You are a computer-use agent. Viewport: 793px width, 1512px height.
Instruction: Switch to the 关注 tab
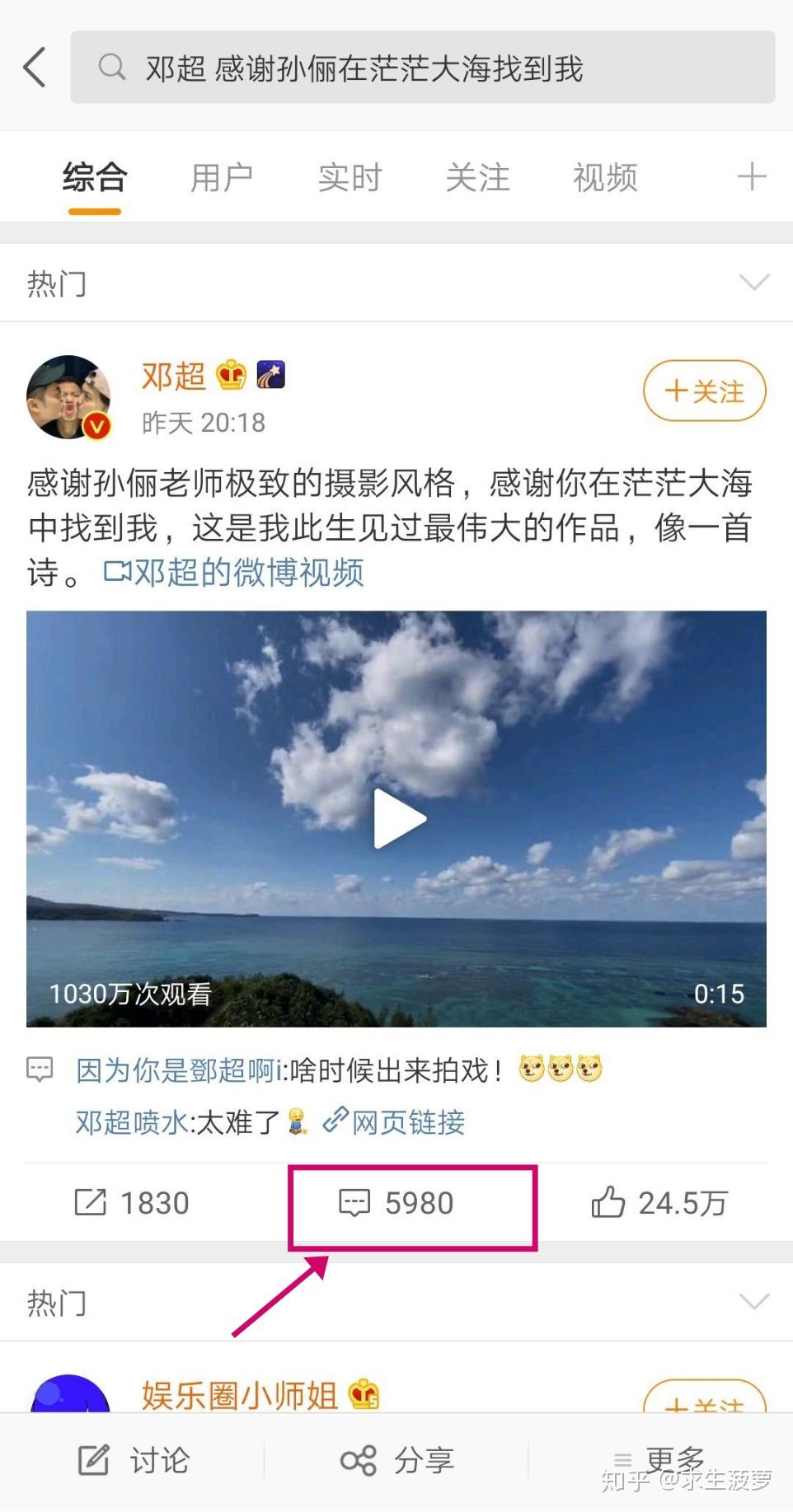point(477,177)
